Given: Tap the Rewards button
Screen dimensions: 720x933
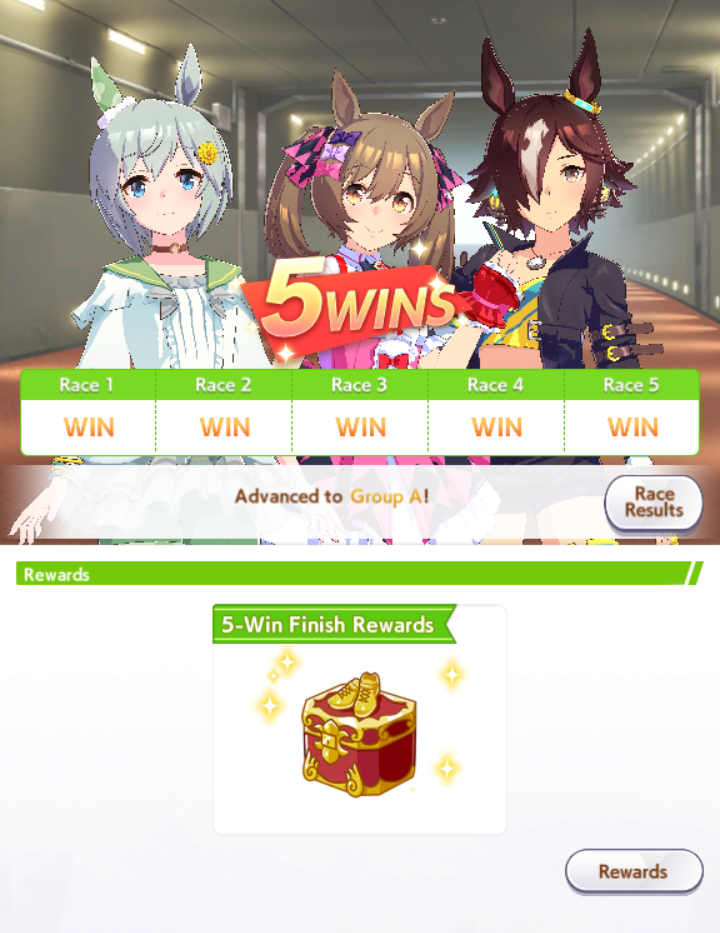Looking at the screenshot, I should (x=633, y=871).
